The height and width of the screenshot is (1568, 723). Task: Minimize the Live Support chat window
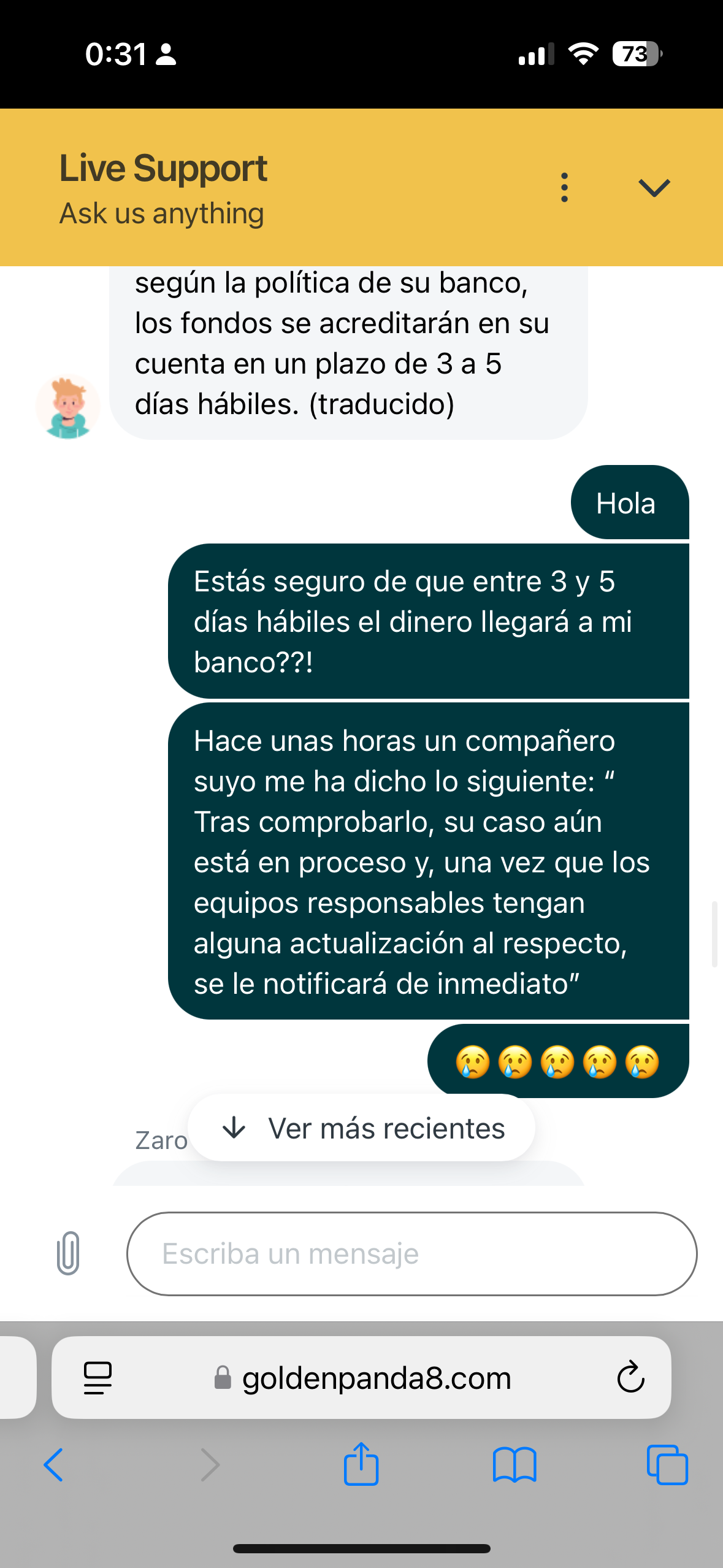(654, 188)
